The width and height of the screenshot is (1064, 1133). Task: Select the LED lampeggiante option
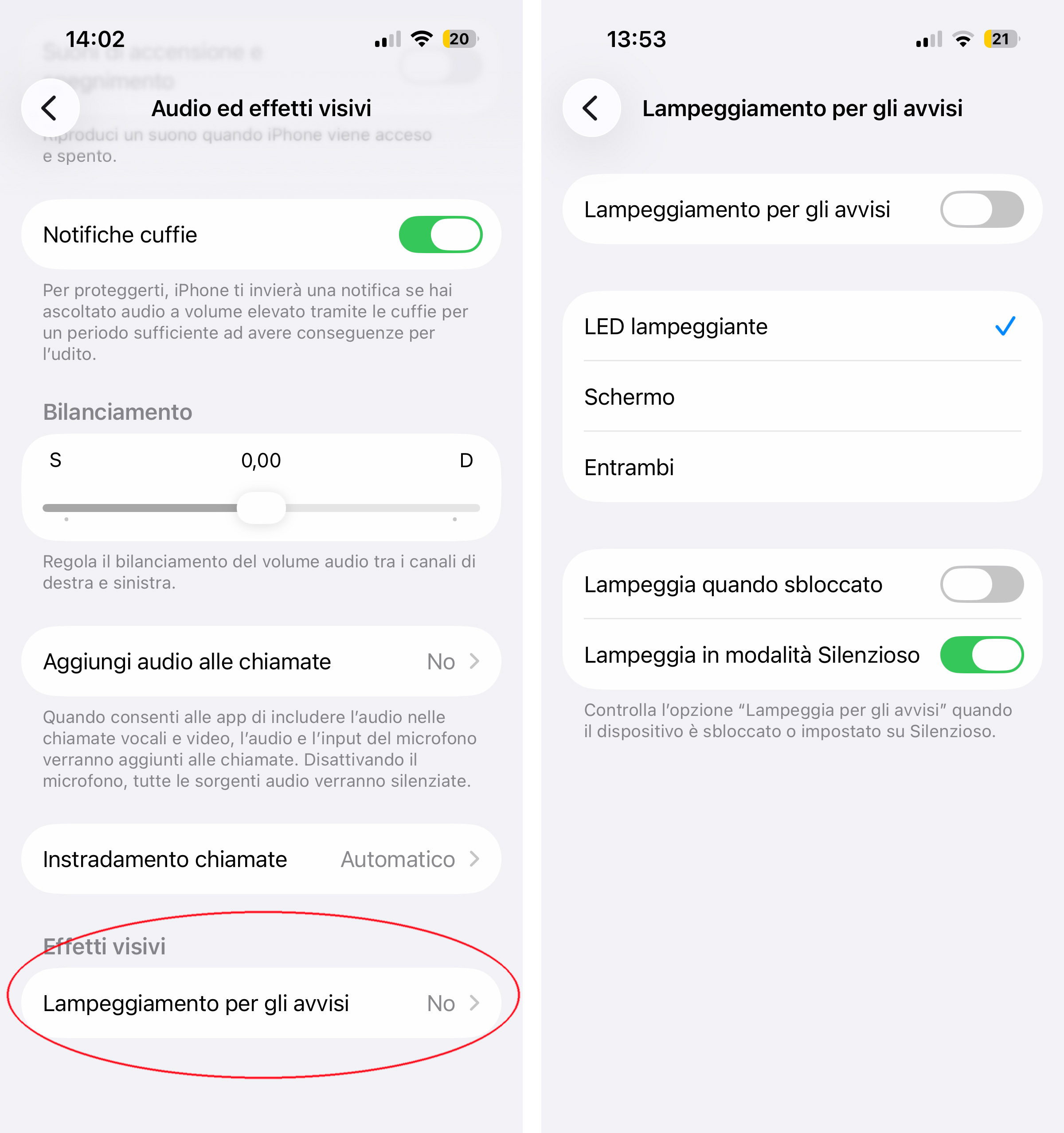click(x=801, y=327)
